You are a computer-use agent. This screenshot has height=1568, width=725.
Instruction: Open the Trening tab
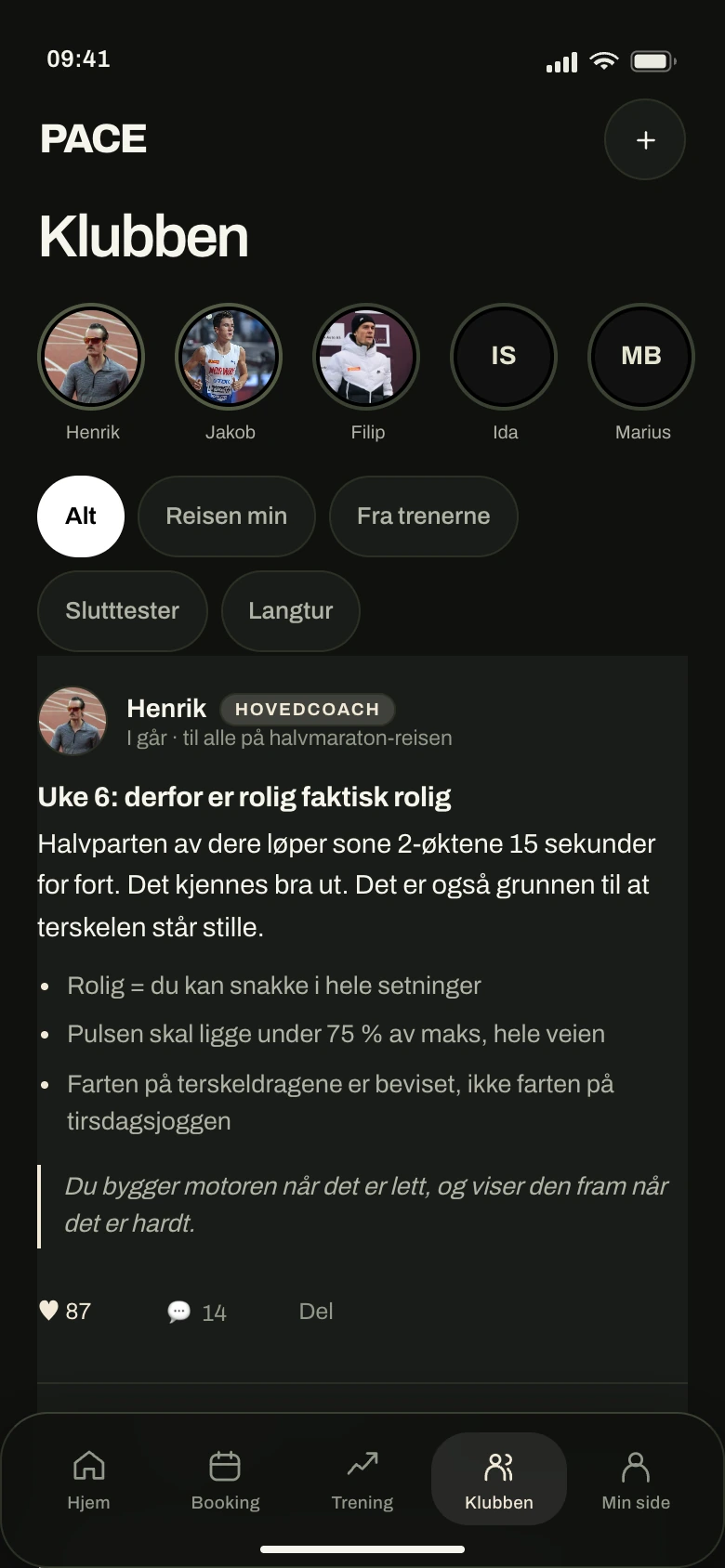click(x=362, y=1480)
